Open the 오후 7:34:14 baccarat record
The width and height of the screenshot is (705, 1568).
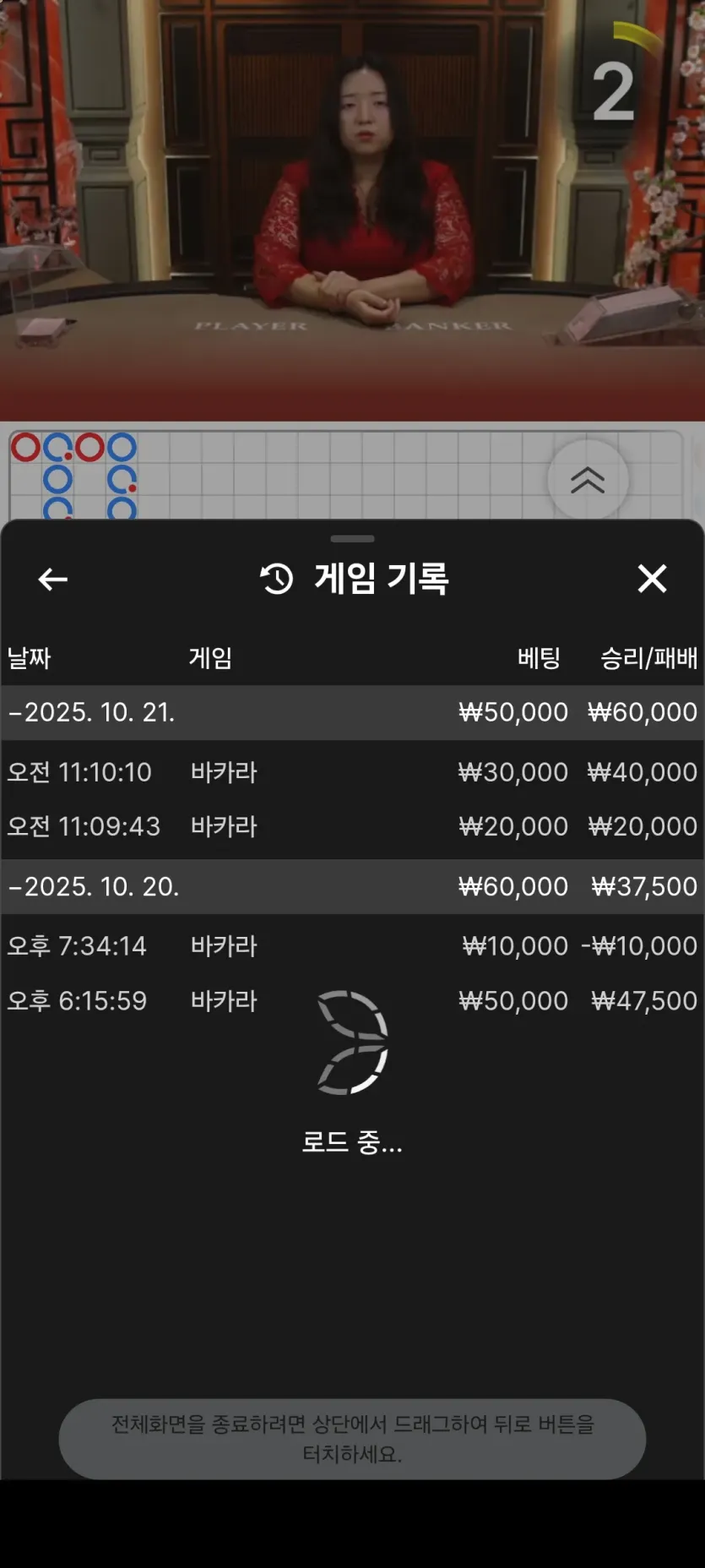click(352, 946)
